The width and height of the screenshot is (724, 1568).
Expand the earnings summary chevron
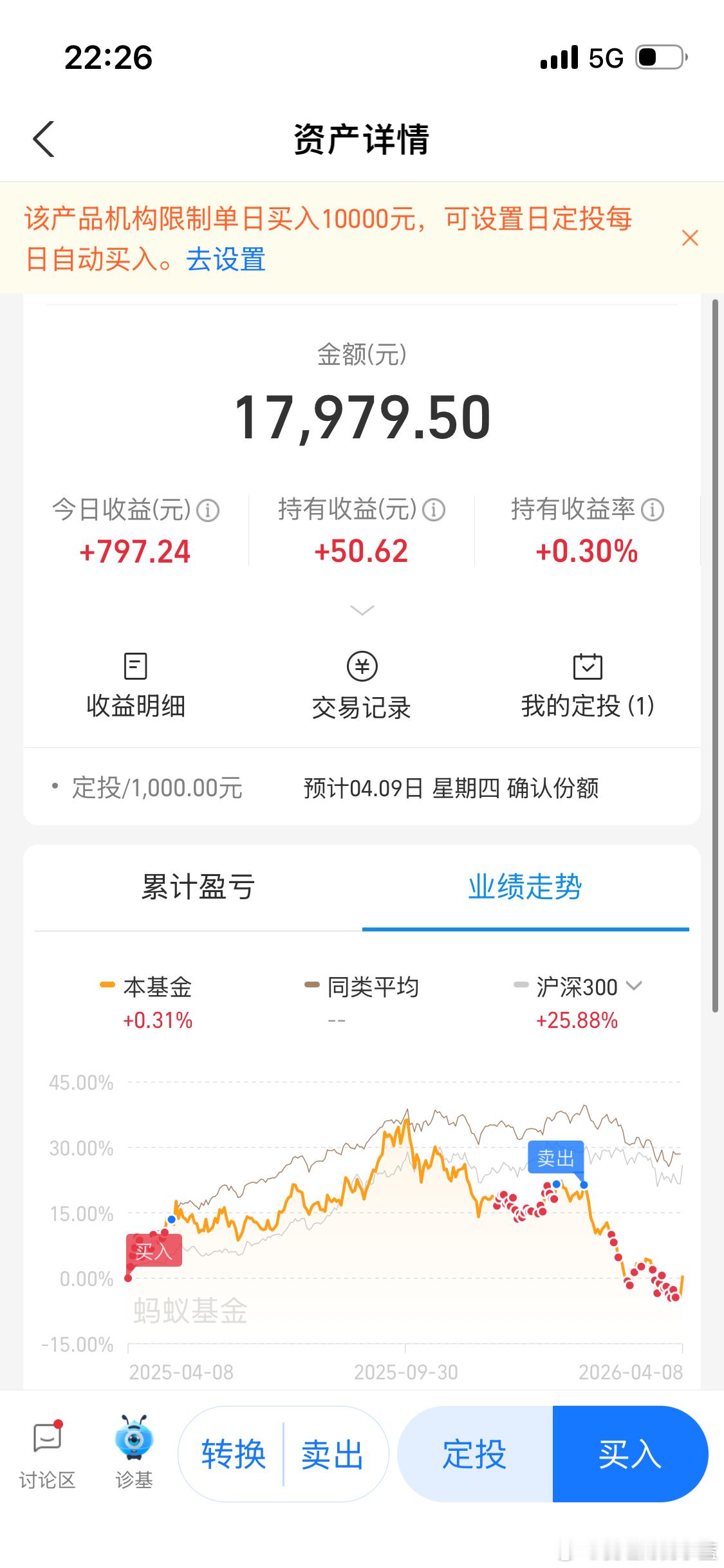coord(362,609)
